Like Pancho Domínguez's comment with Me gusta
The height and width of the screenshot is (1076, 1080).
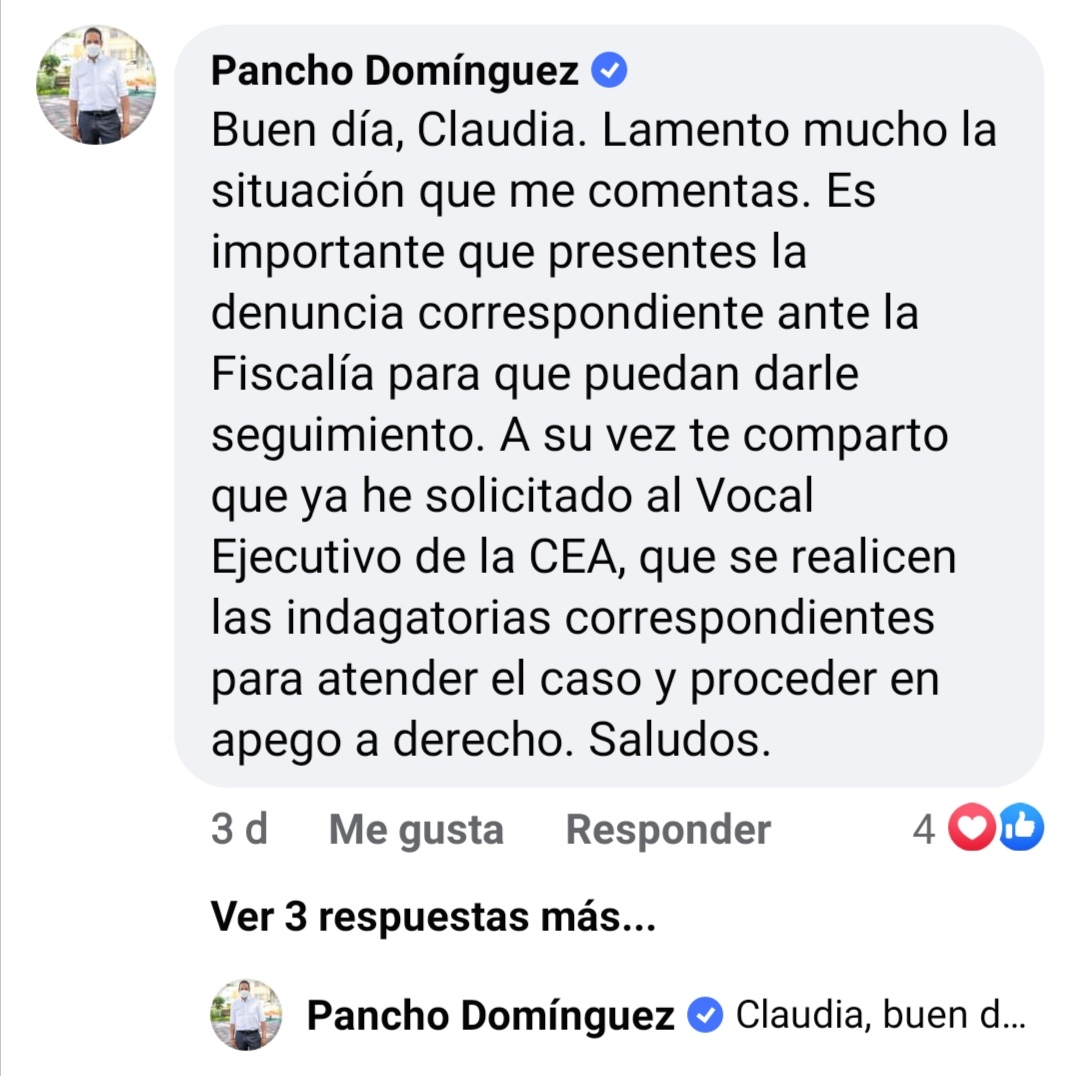(x=415, y=830)
